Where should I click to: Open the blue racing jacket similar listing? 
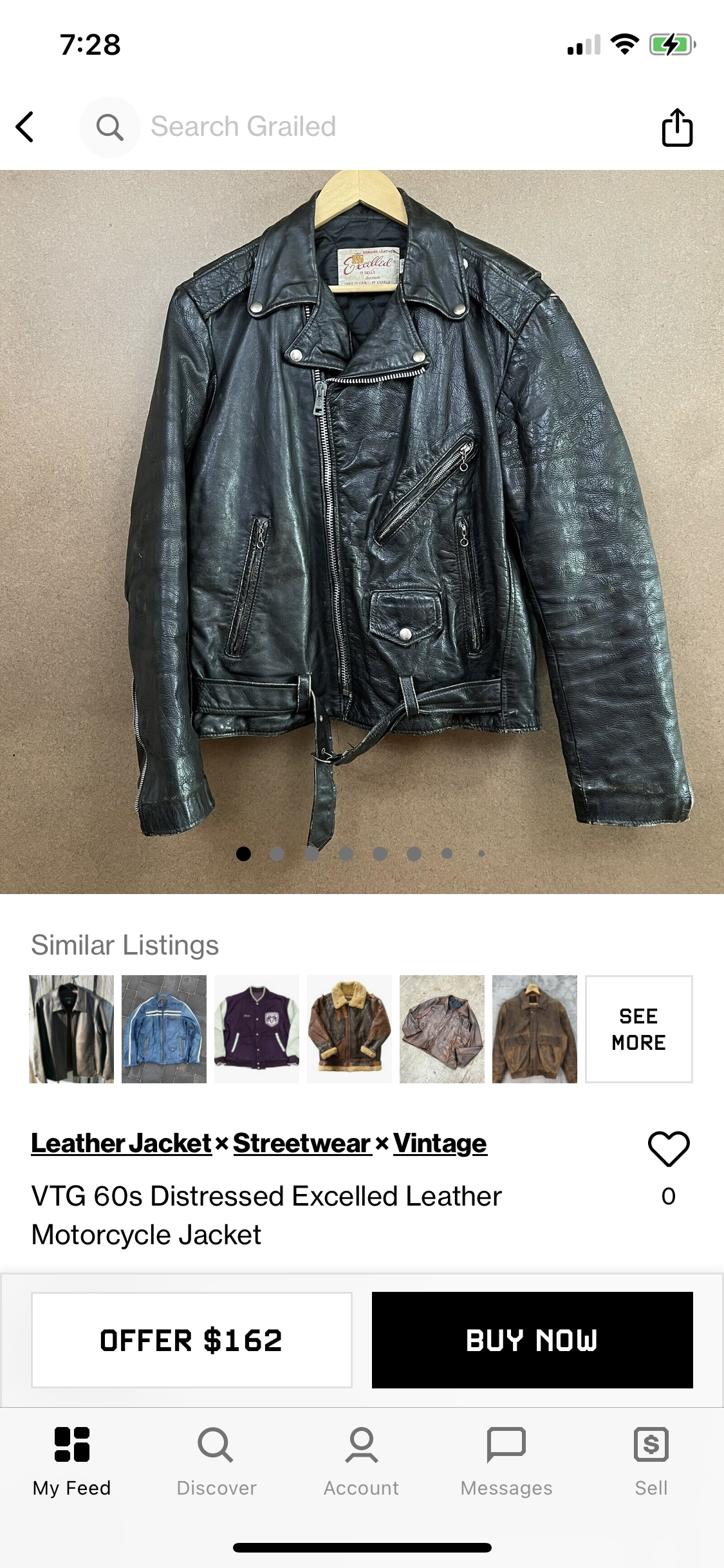(x=164, y=1029)
